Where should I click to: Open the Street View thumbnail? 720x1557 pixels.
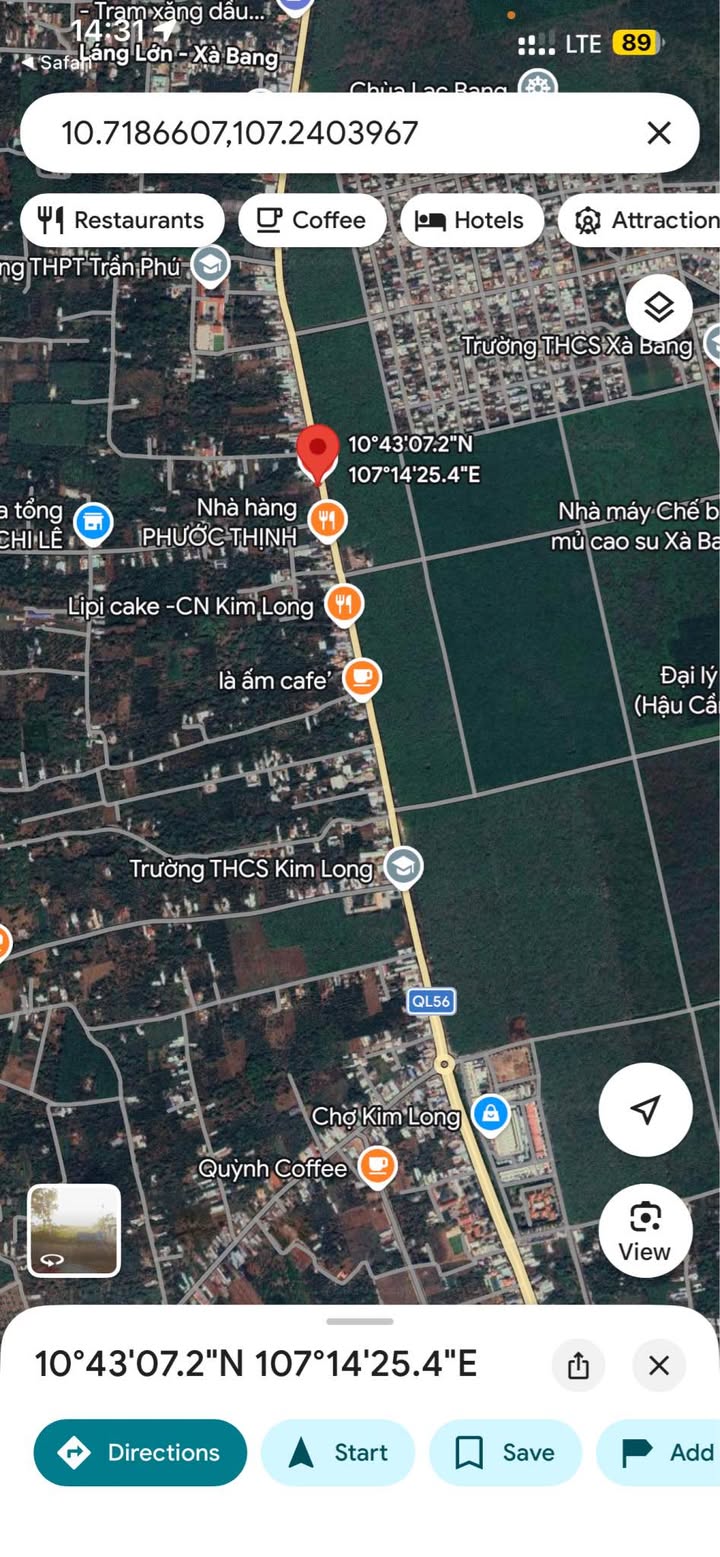(74, 1231)
